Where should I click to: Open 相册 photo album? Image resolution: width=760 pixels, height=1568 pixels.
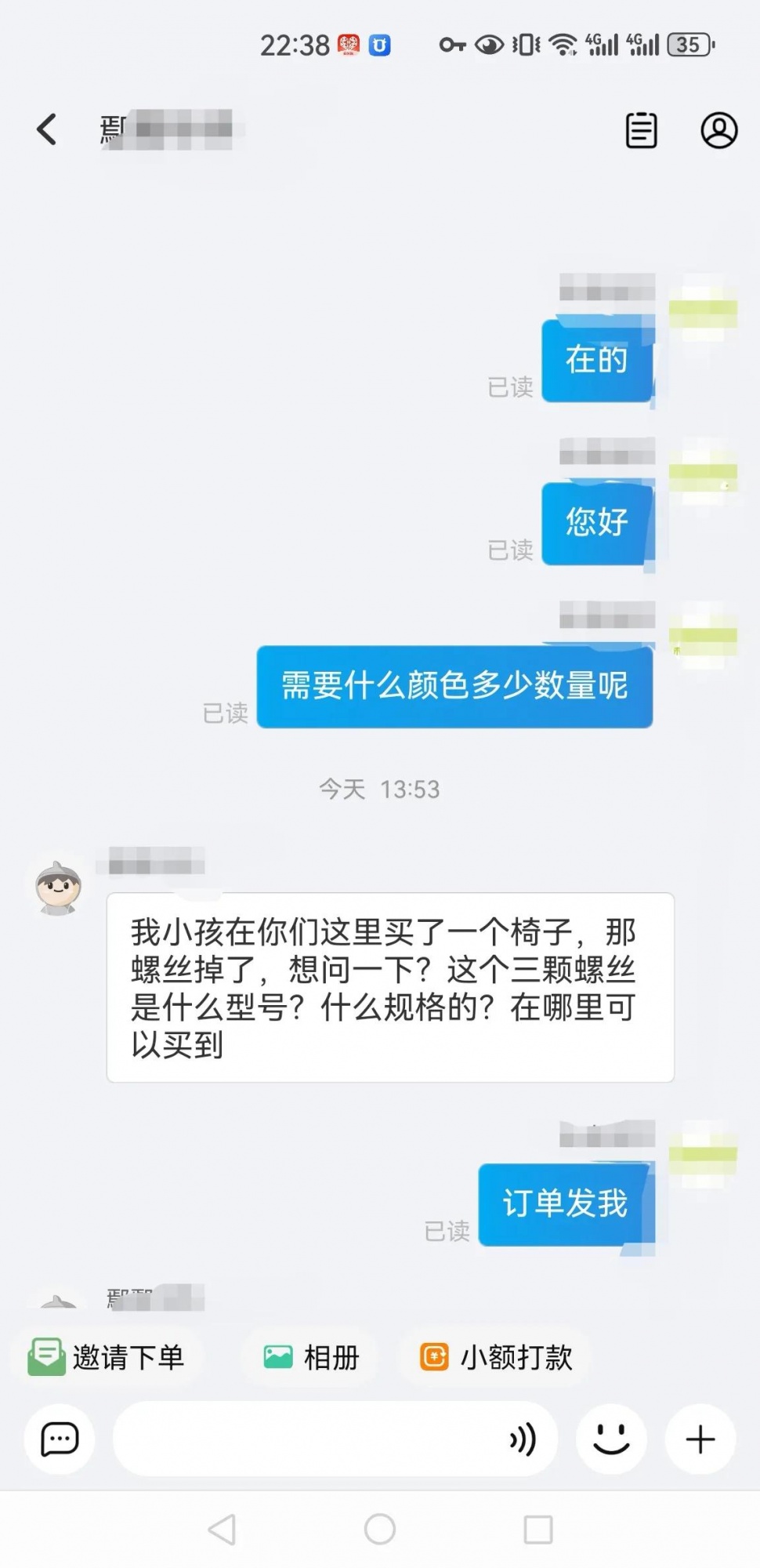pyautogui.click(x=311, y=1357)
